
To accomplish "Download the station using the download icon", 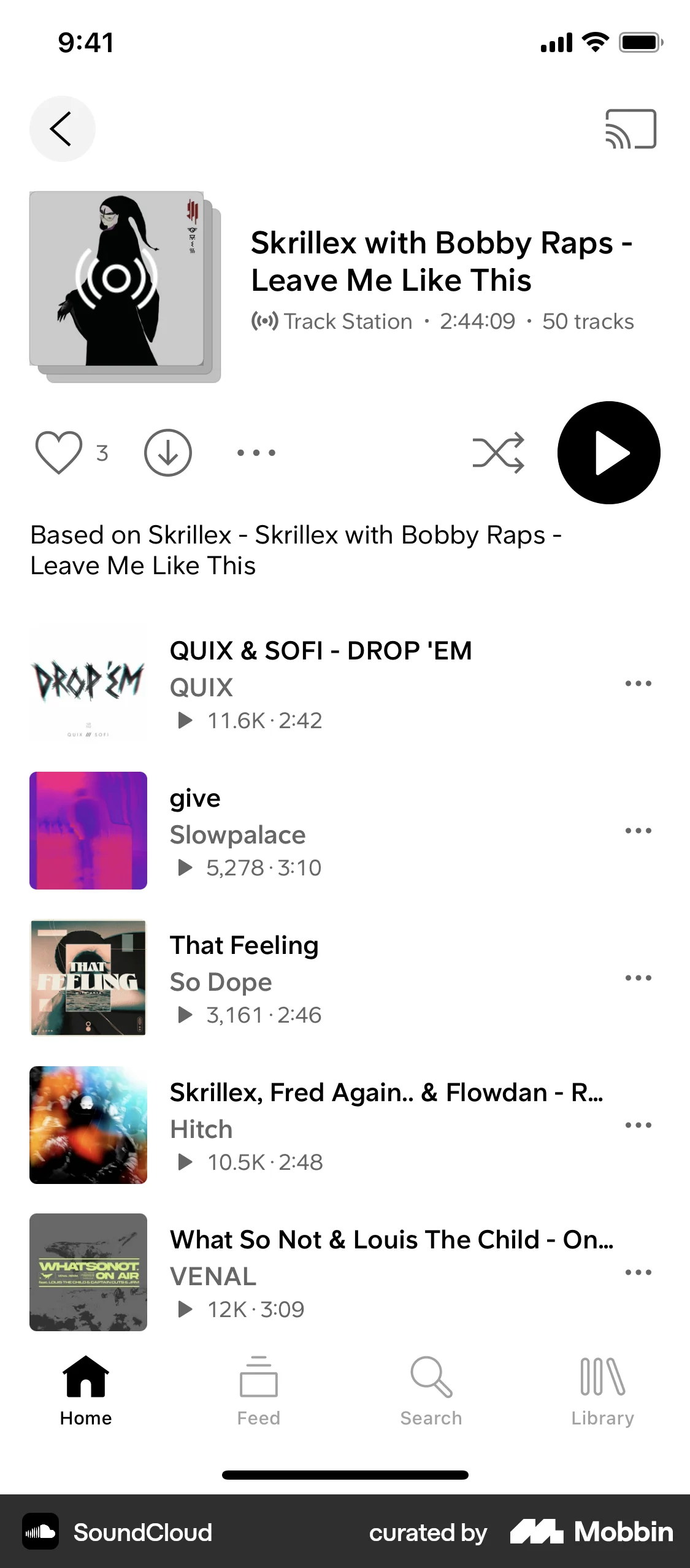I will coord(168,452).
